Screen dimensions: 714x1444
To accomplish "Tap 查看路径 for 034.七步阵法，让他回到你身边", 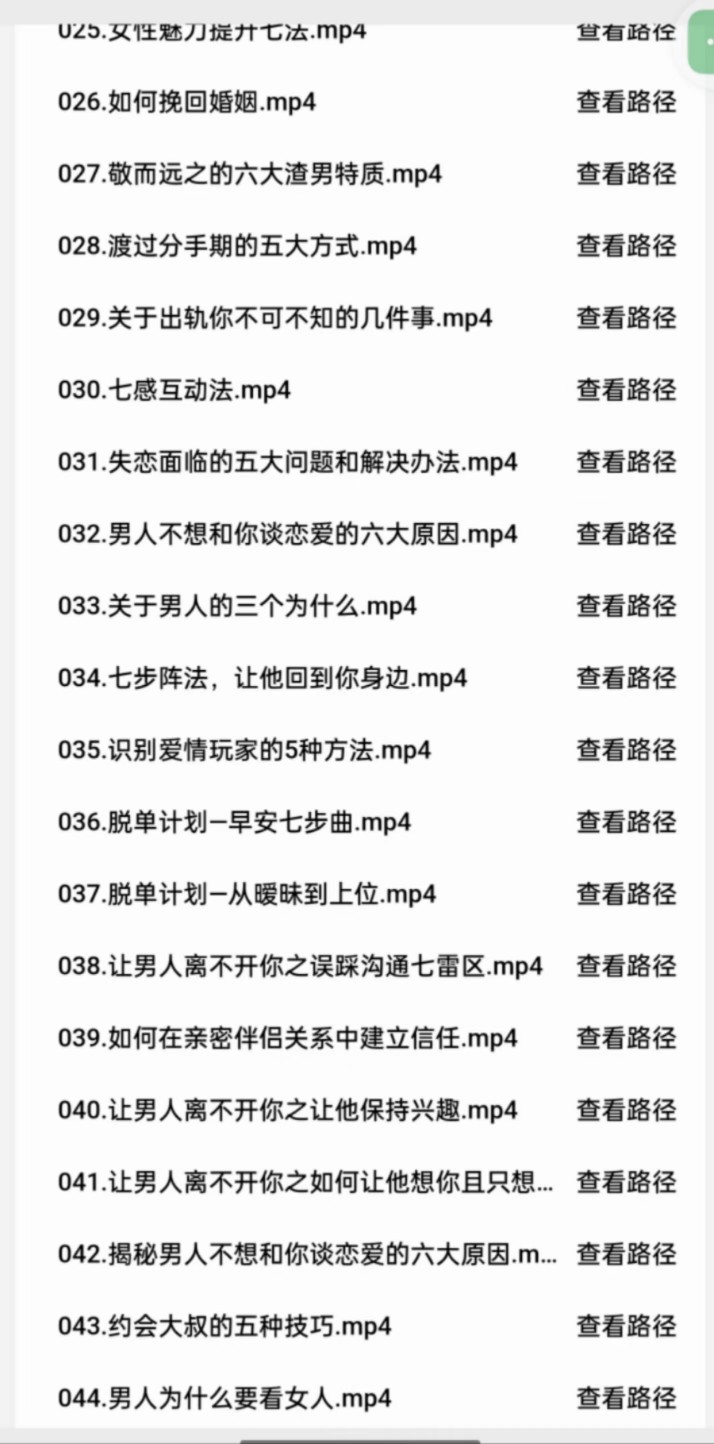I will click(x=626, y=678).
